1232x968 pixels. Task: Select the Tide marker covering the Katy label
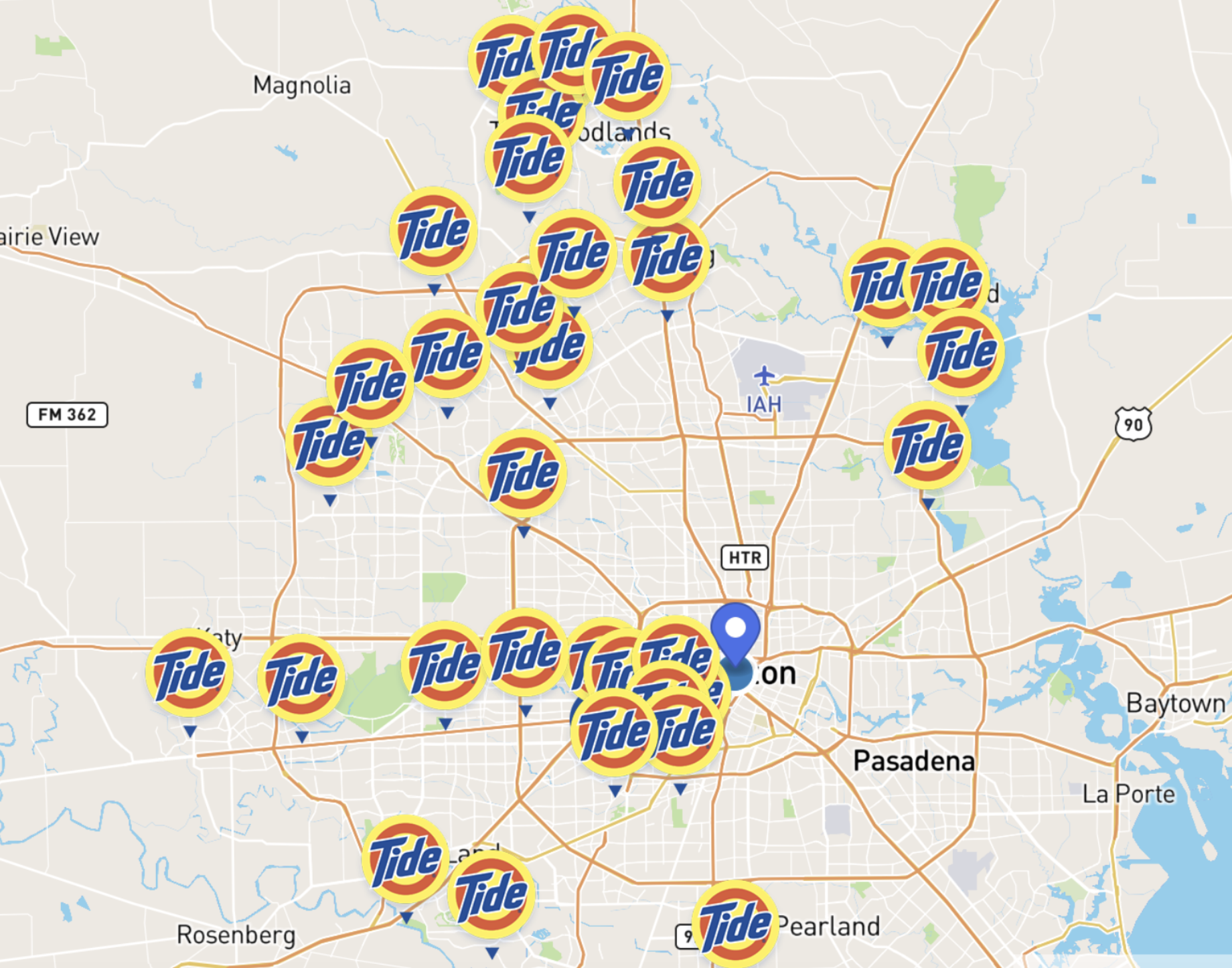(189, 671)
